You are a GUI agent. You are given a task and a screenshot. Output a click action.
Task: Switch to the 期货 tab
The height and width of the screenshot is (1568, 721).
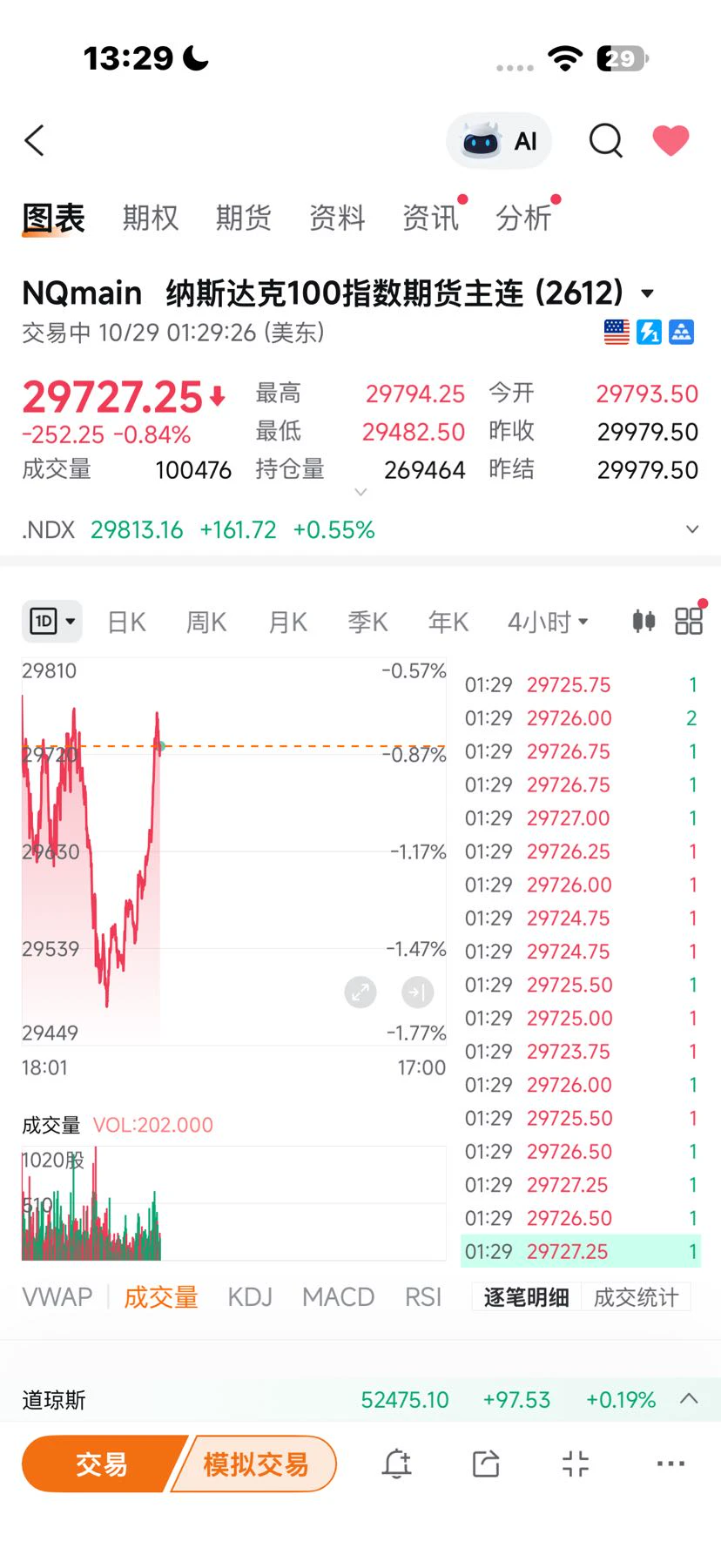click(x=244, y=218)
